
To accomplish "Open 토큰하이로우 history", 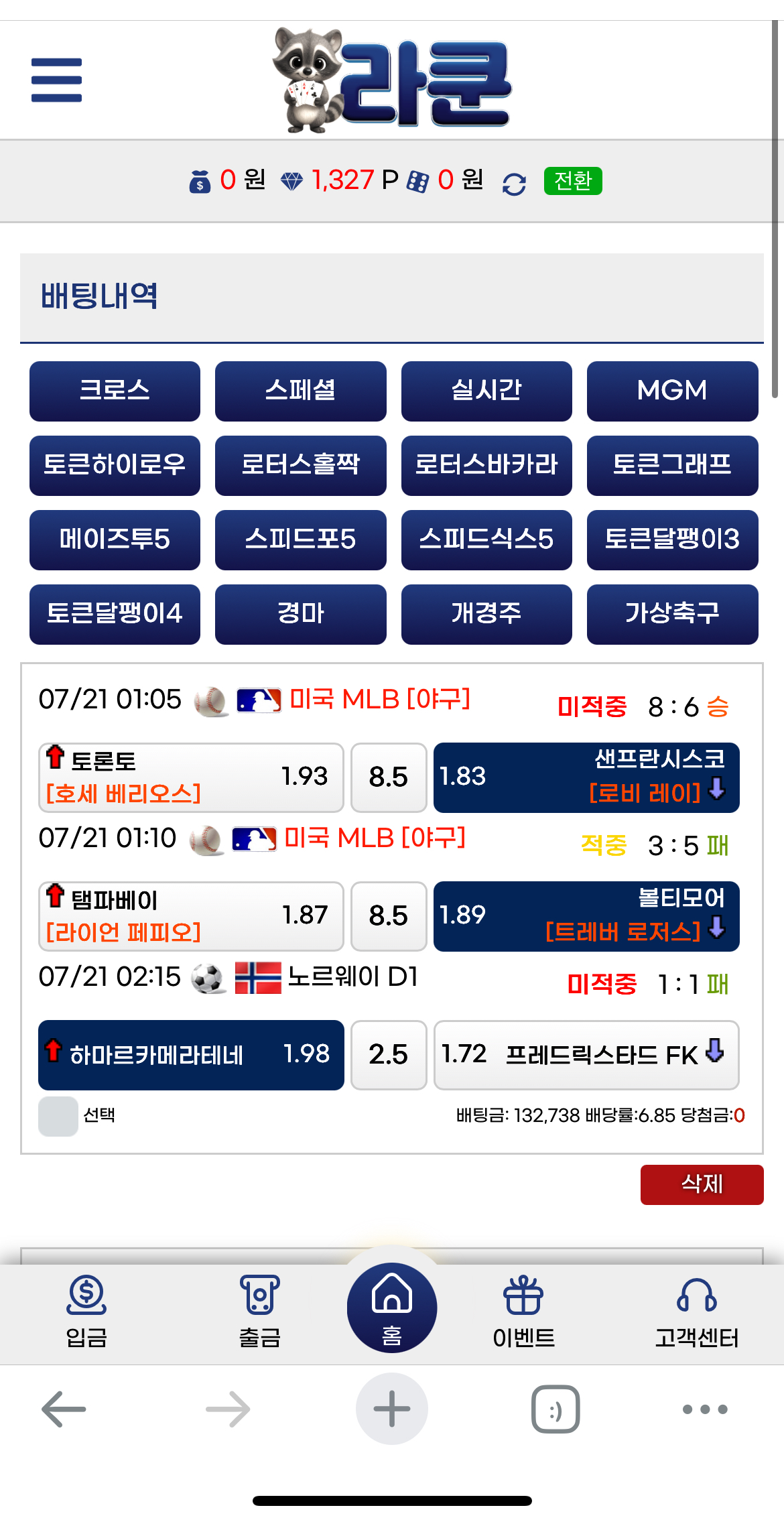I will pyautogui.click(x=115, y=466).
